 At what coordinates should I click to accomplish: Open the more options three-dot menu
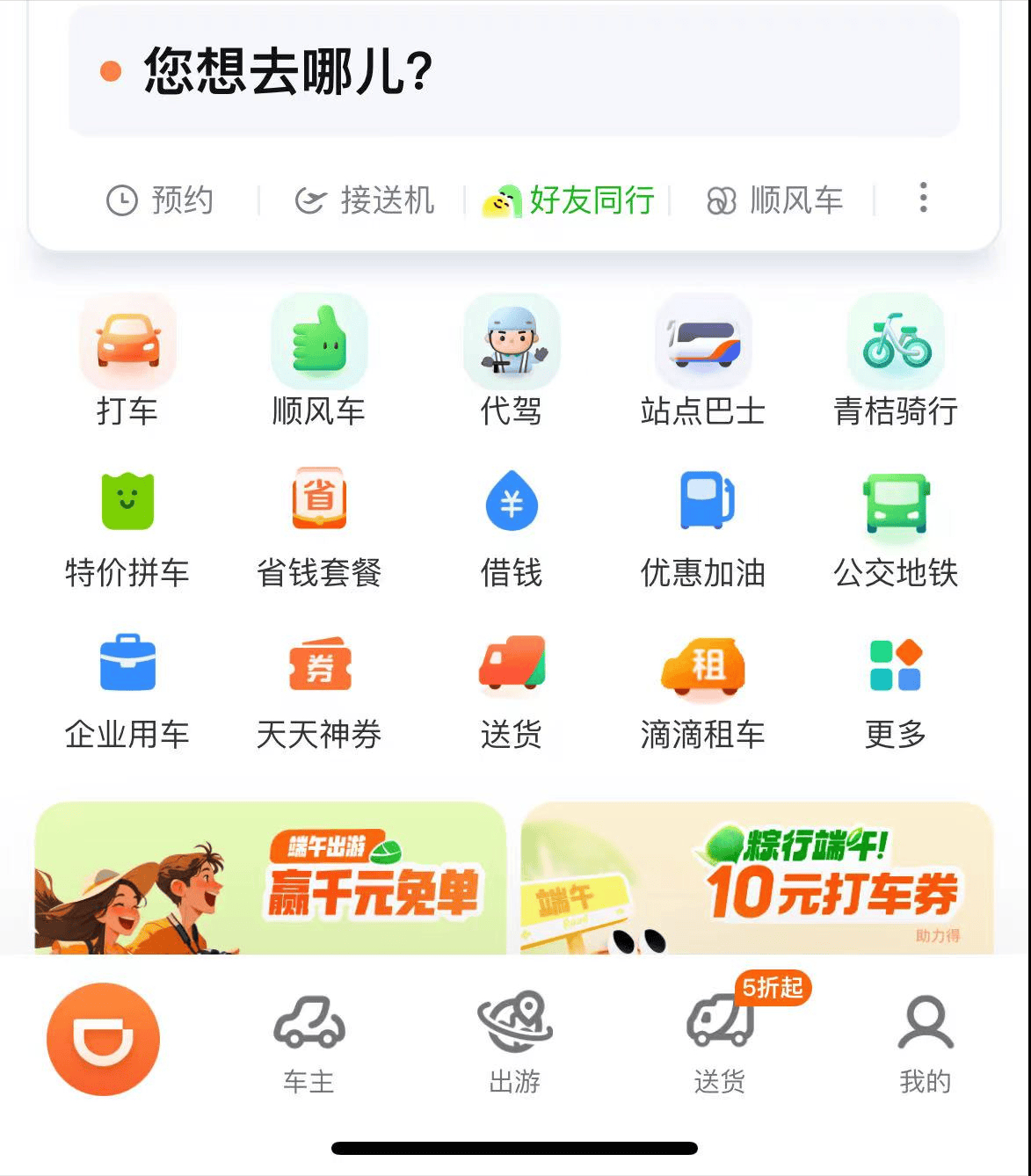(923, 200)
